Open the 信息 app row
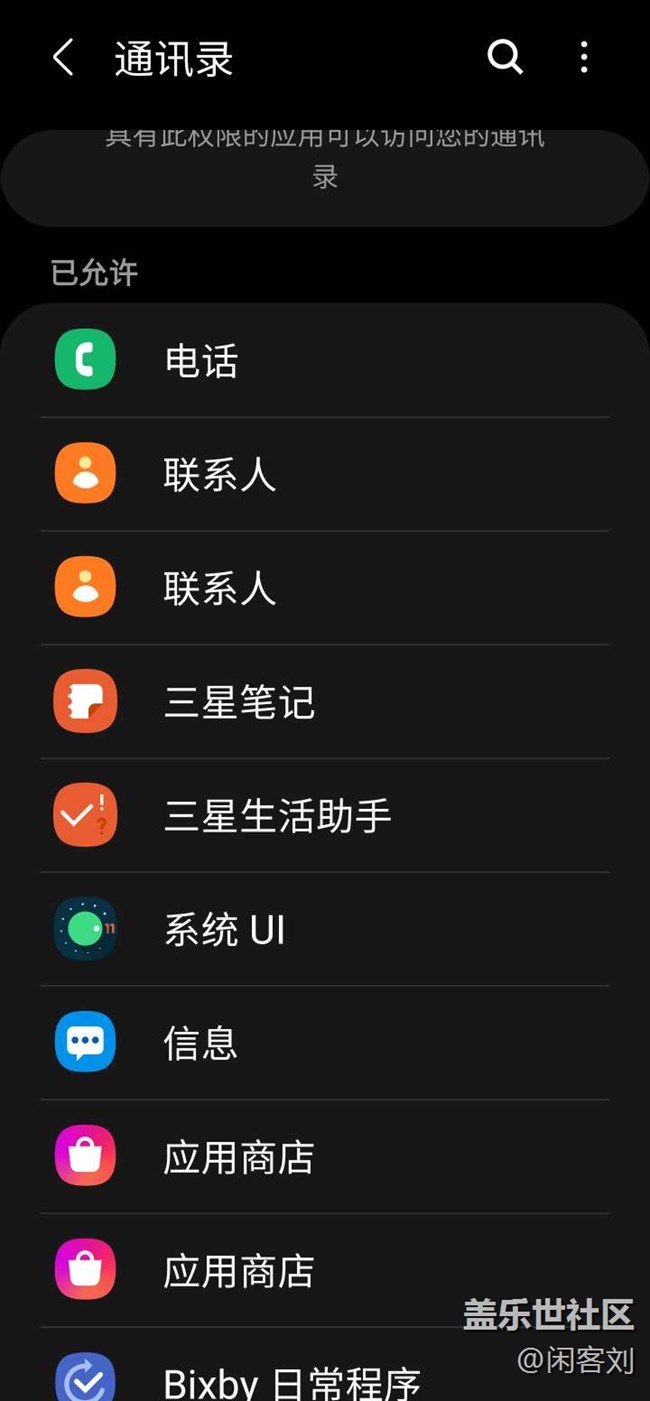 point(325,1044)
